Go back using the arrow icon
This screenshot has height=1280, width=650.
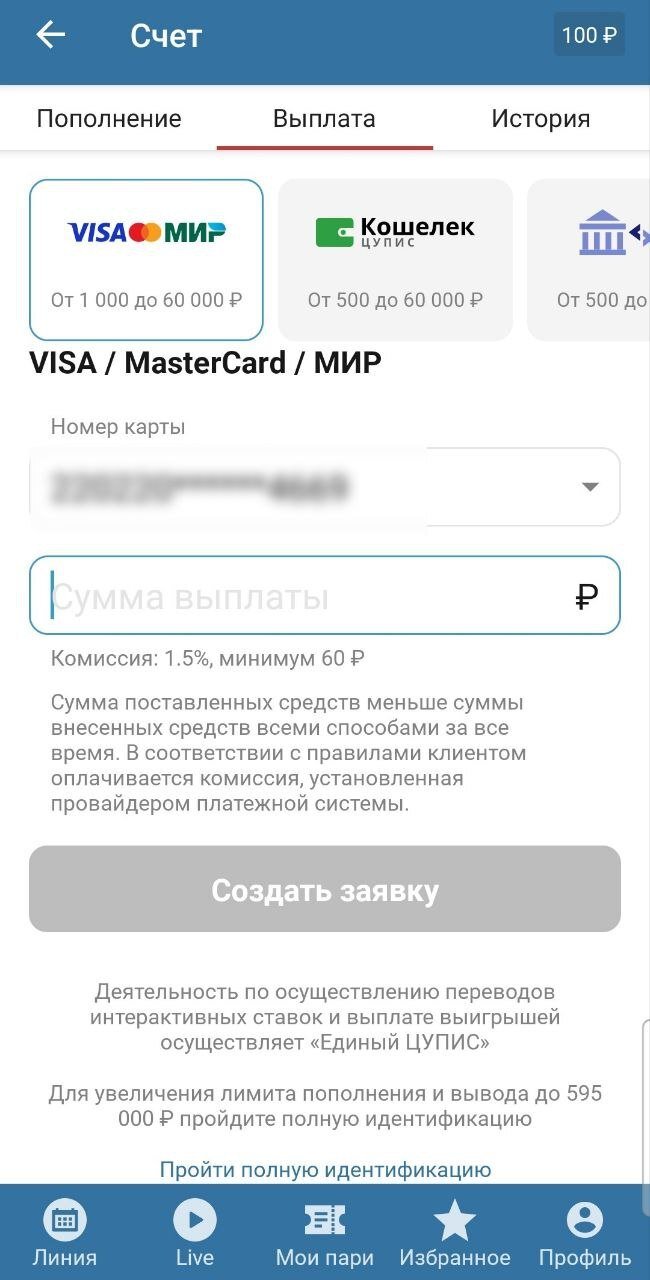[x=50, y=36]
